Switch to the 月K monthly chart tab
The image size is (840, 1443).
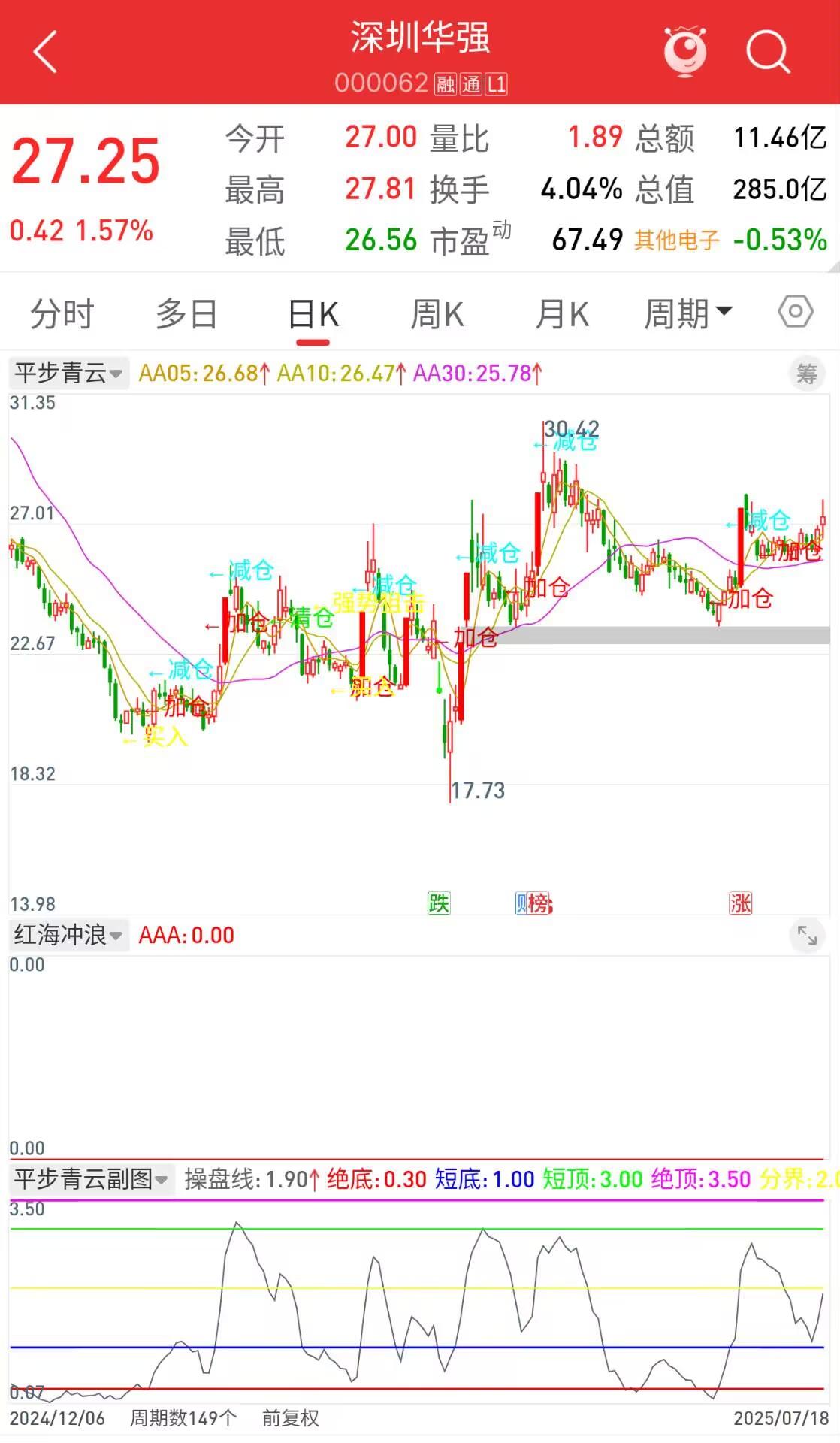point(561,312)
